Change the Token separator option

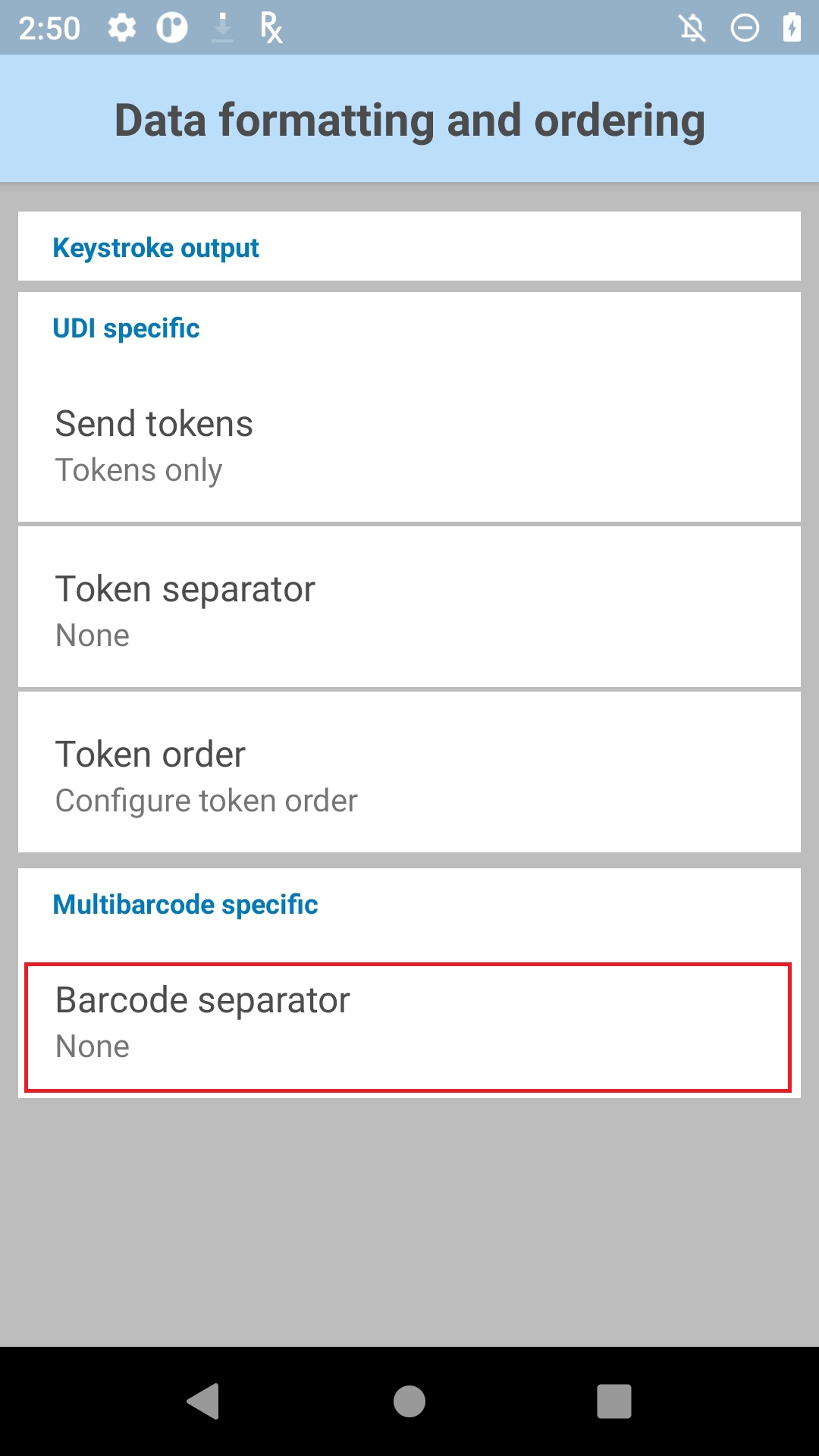click(x=409, y=608)
